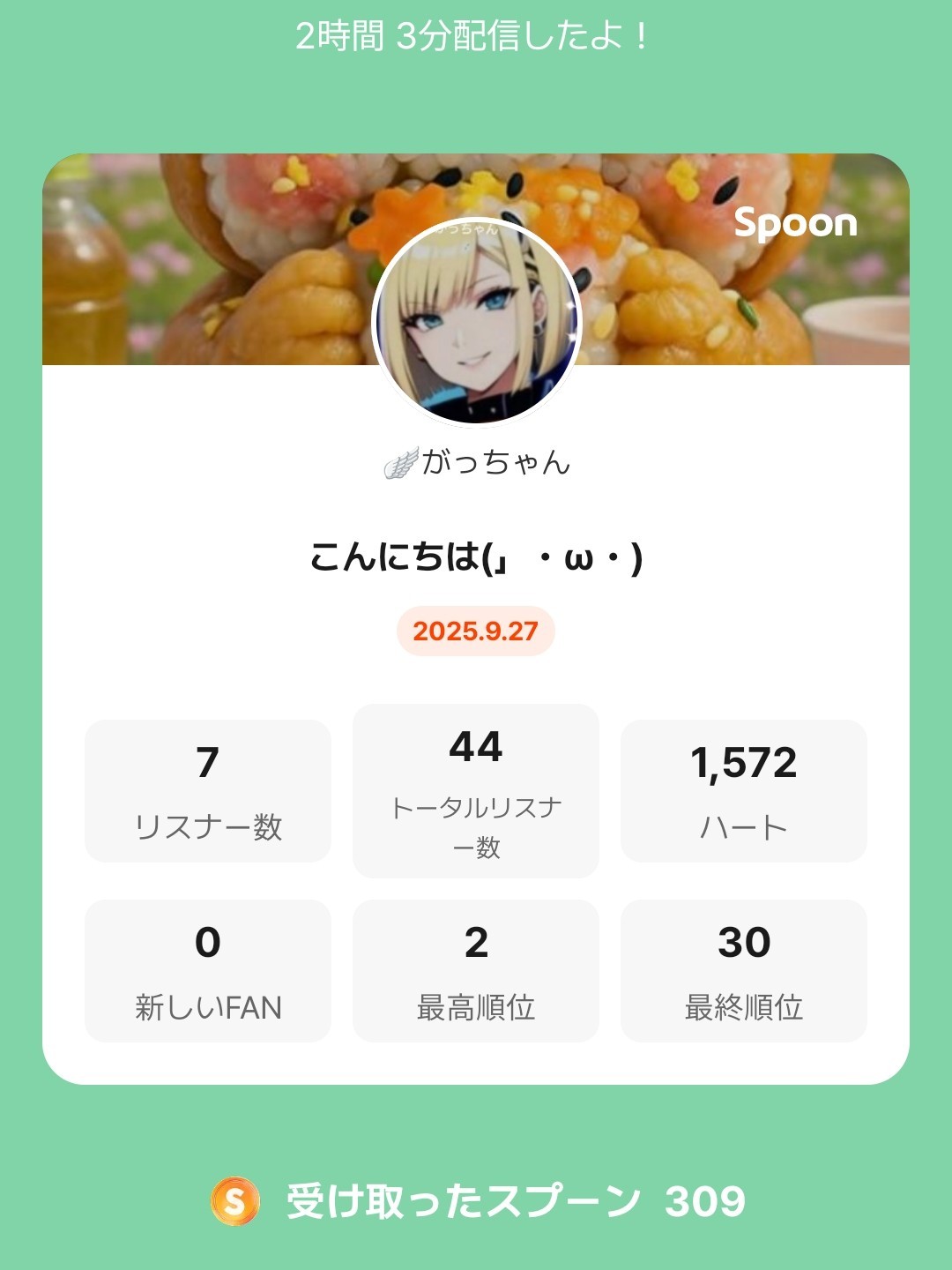Click the リスナー数 listener stat card
Image resolution: width=952 pixels, height=1270 pixels.
[x=207, y=789]
